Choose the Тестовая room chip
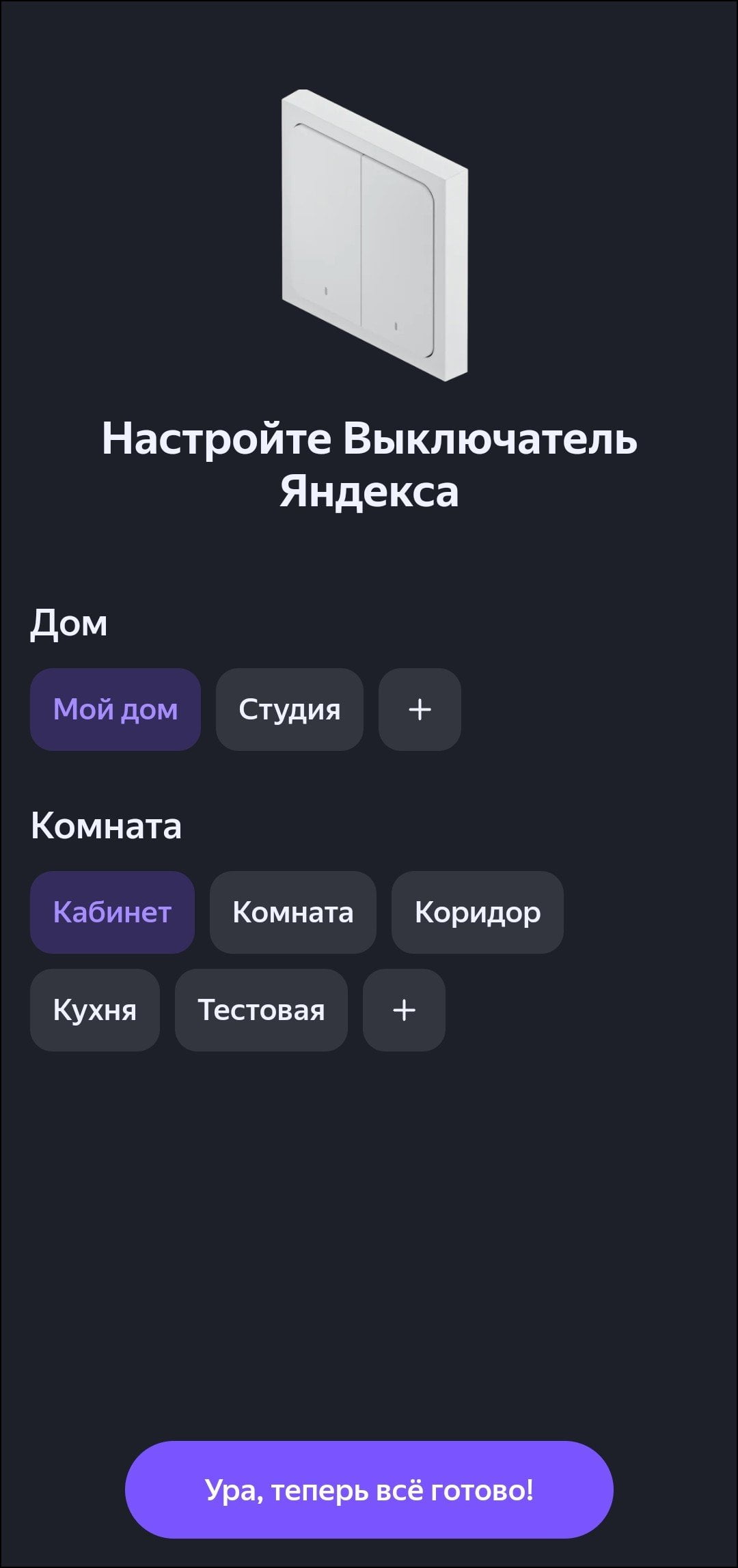 [261, 1010]
